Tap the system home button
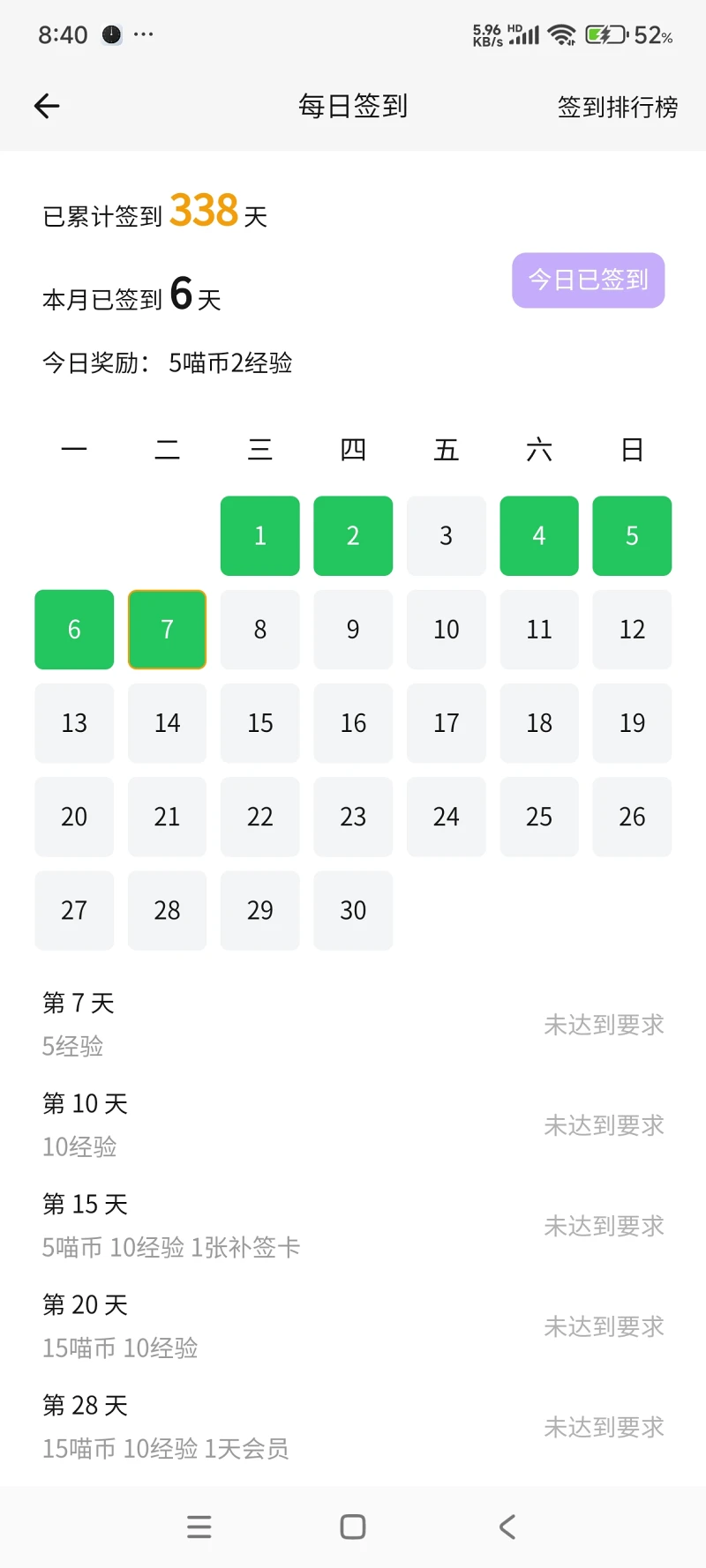 tap(353, 1527)
